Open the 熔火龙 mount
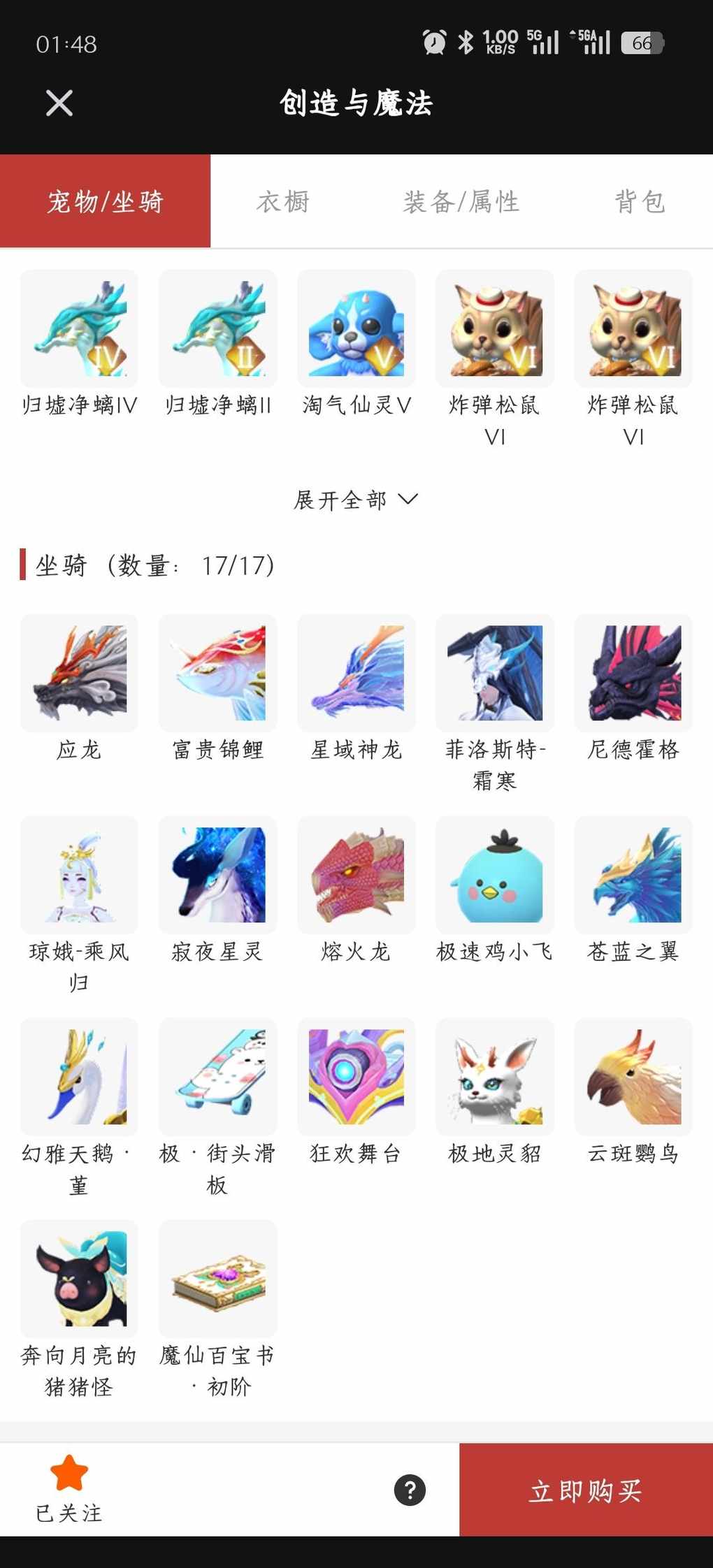Viewport: 713px width, 1568px height. tap(356, 875)
